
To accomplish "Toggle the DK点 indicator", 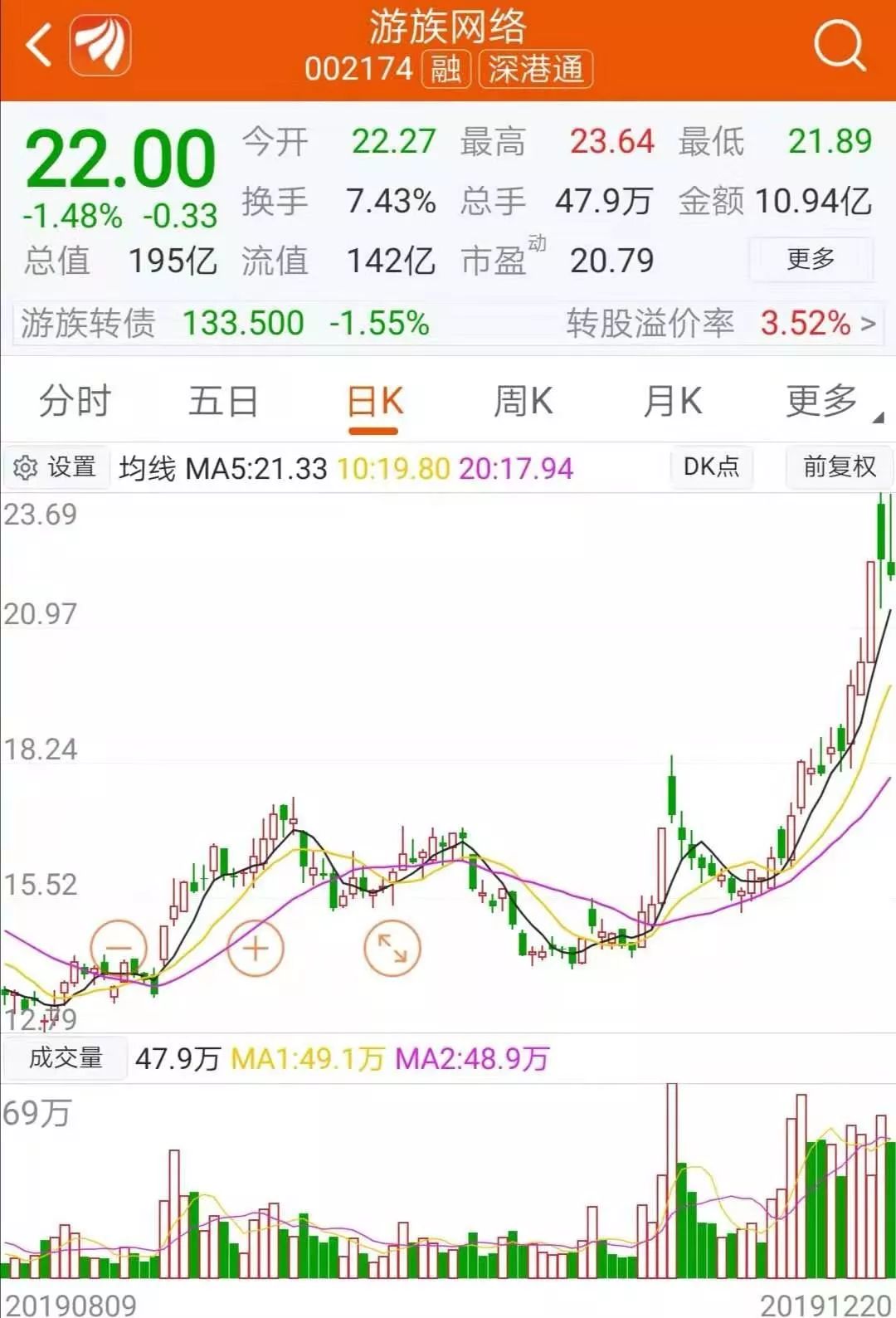I will click(710, 467).
